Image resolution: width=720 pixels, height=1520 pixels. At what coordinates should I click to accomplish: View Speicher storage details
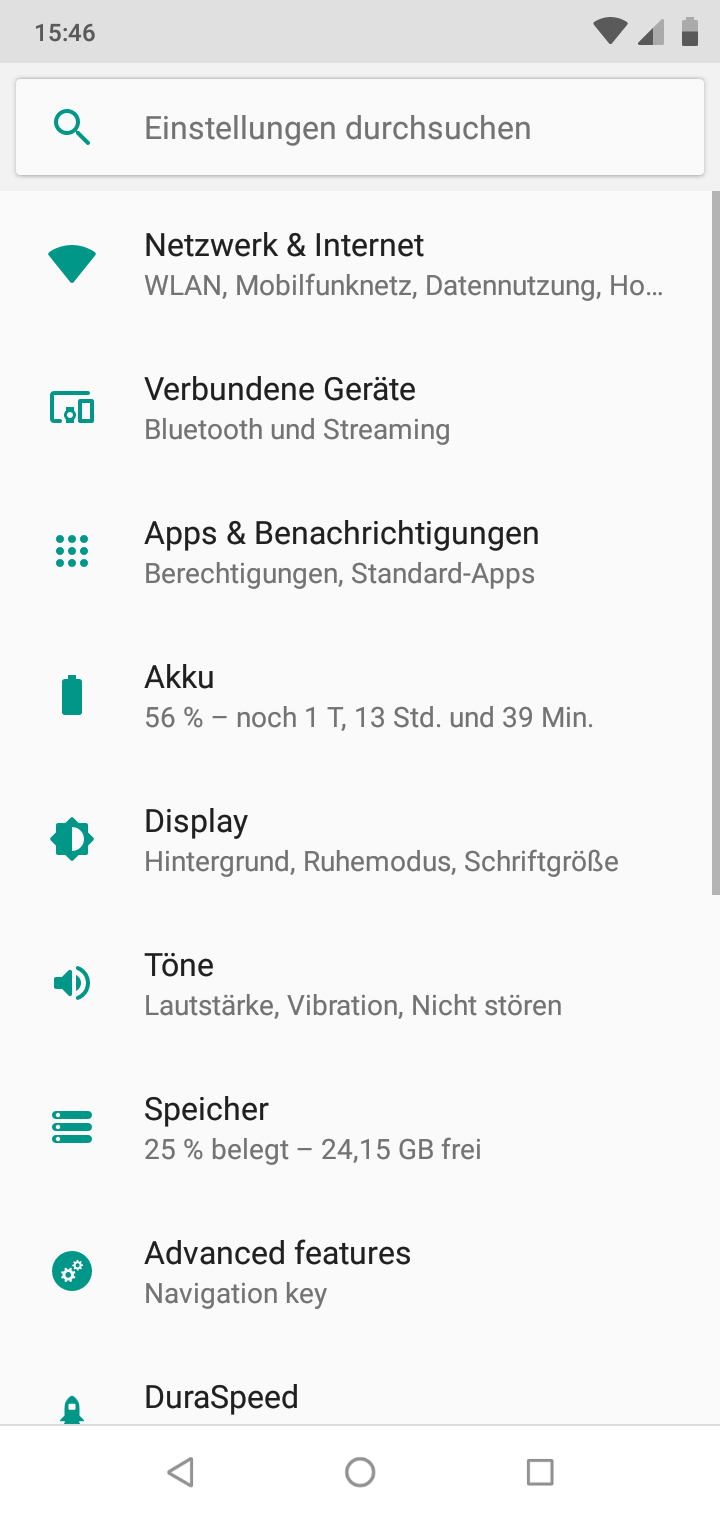pyautogui.click(x=360, y=1128)
